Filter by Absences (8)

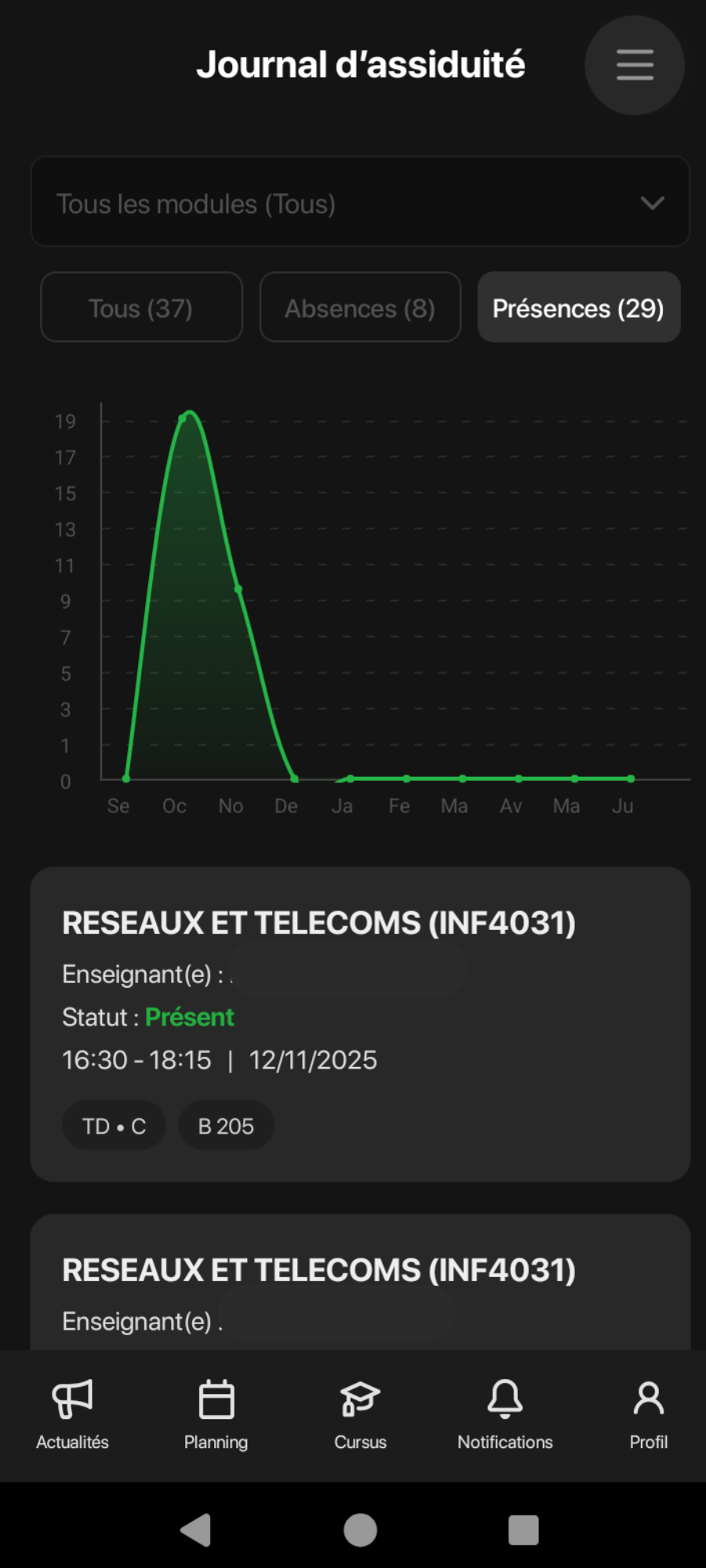(360, 307)
